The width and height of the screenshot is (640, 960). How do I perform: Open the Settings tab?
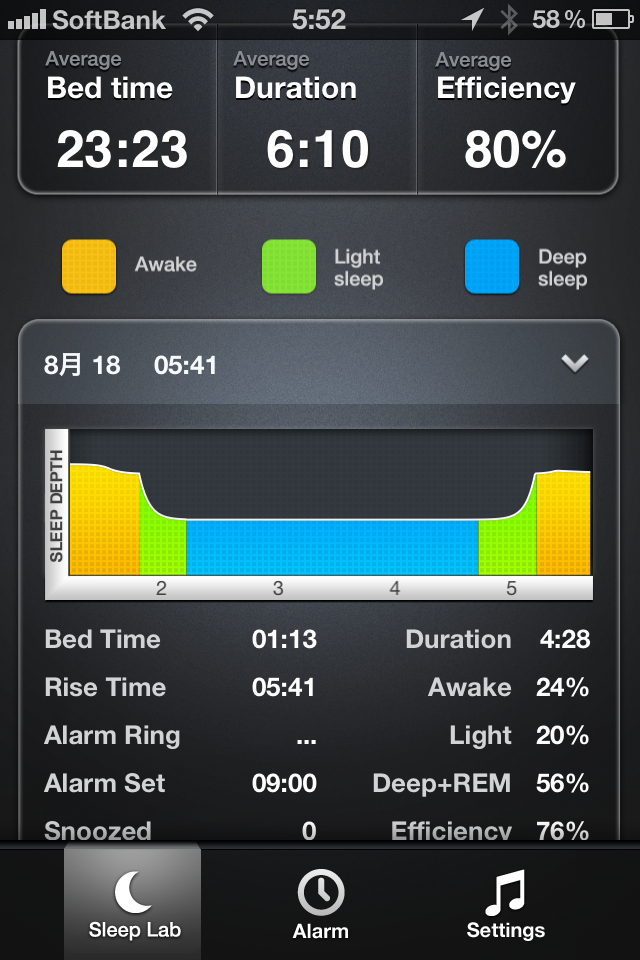coord(505,903)
